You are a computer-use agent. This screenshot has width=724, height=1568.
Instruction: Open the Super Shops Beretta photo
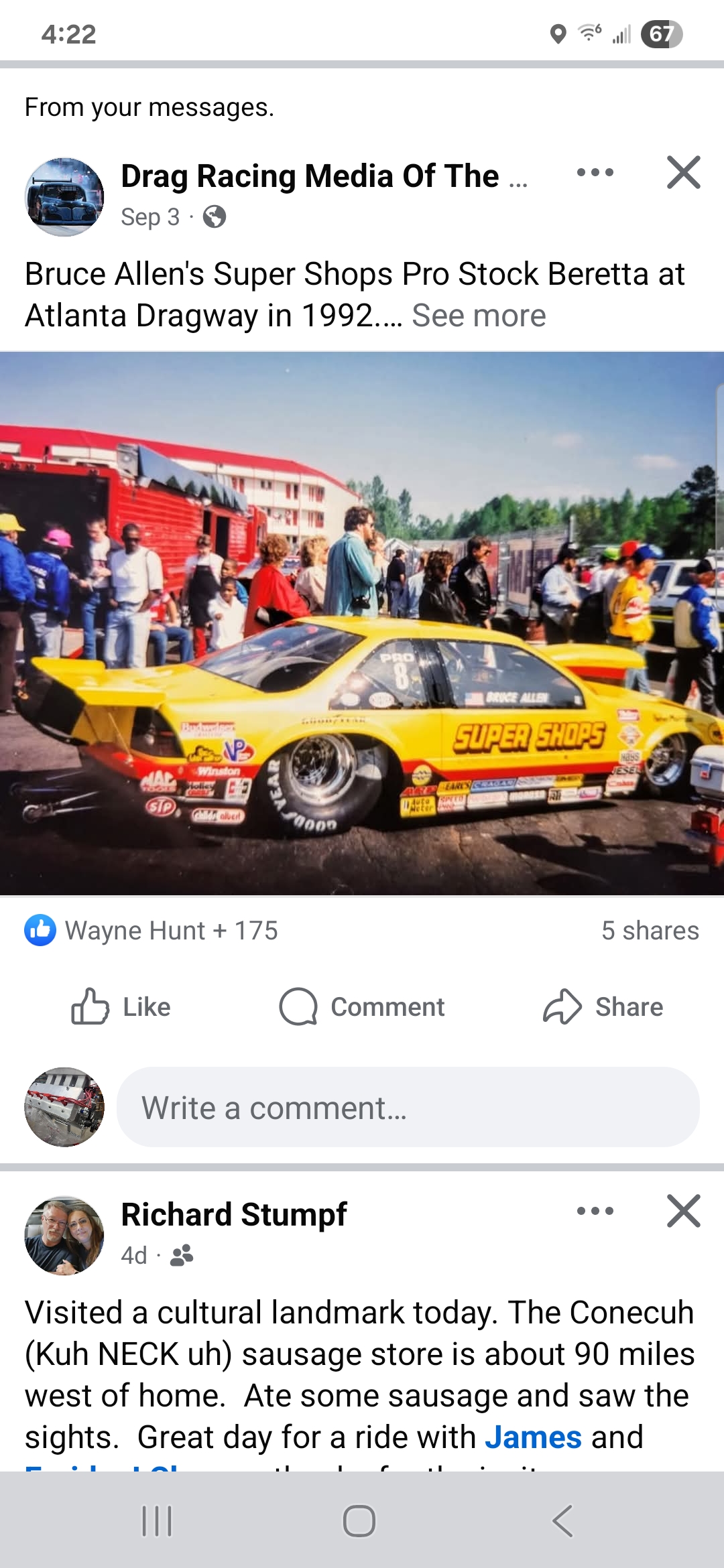[362, 623]
